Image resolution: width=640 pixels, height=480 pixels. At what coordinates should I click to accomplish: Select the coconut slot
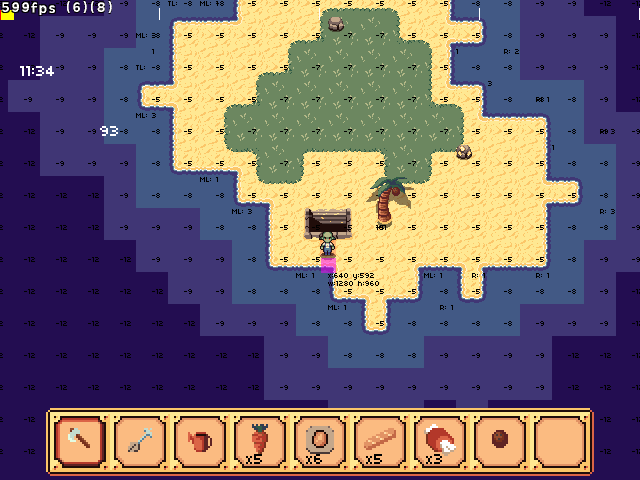click(x=500, y=441)
